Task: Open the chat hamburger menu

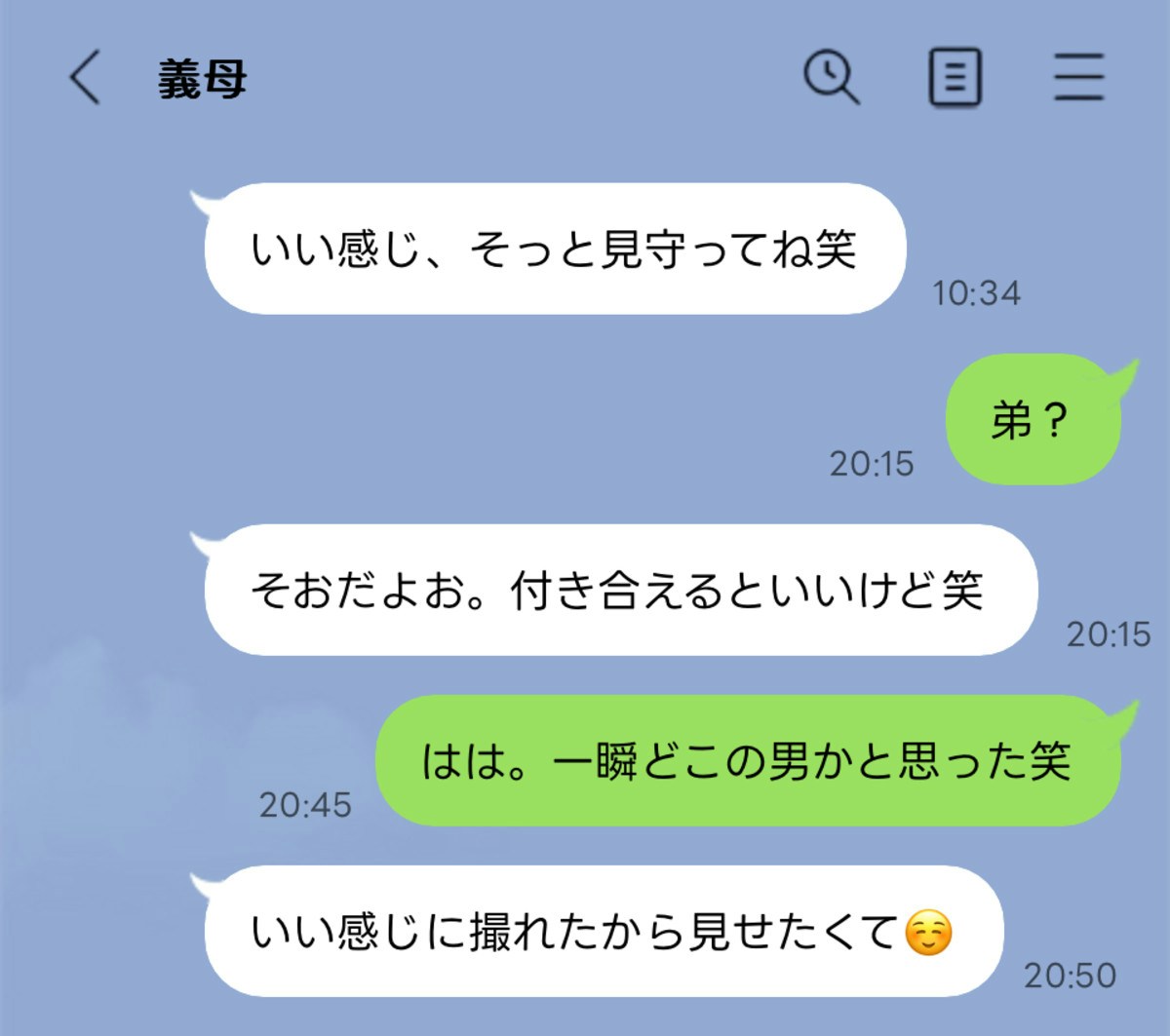Action: coord(1078,78)
